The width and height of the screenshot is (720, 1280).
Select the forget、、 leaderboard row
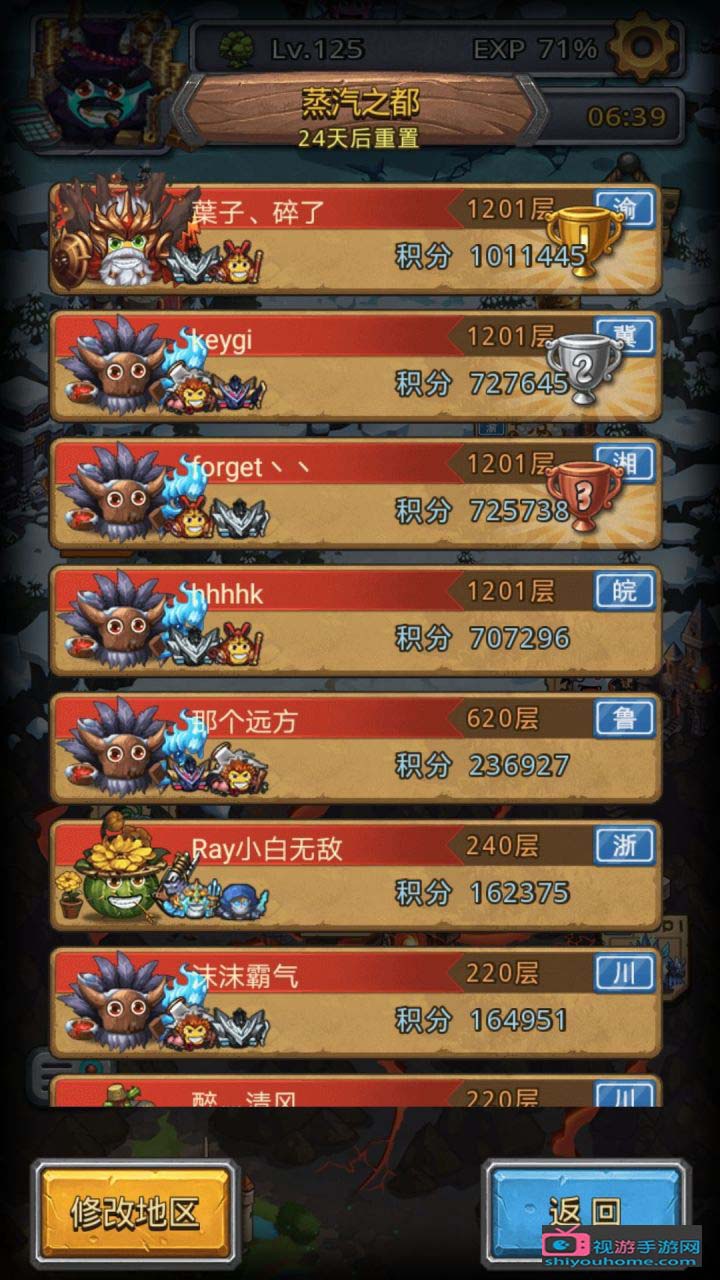355,493
